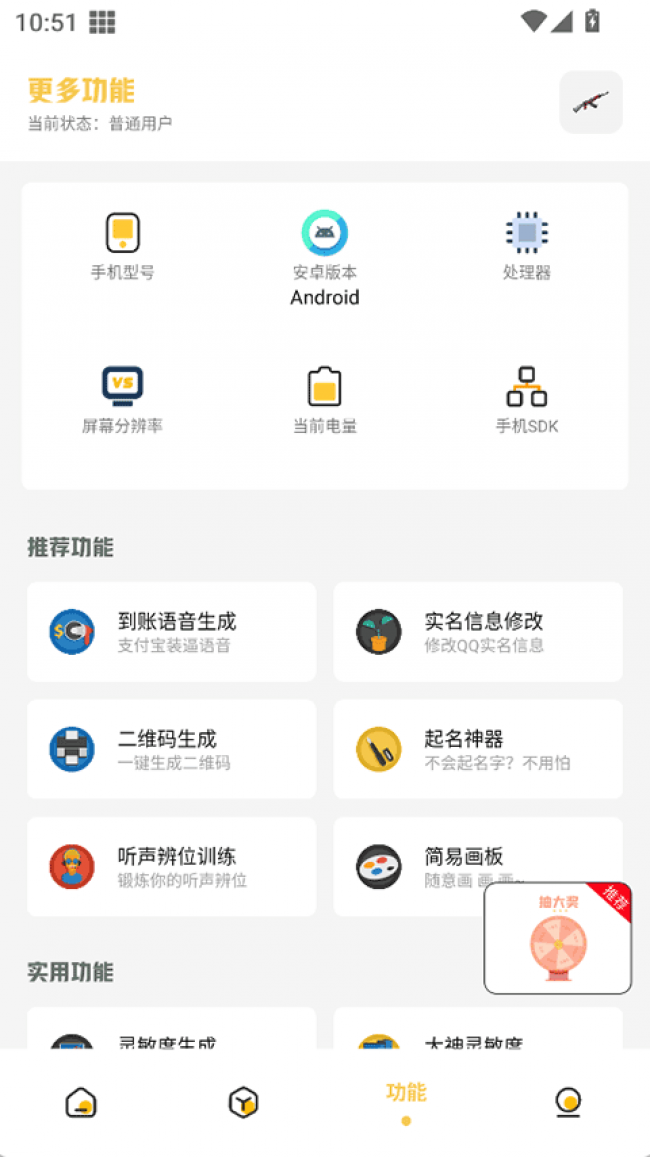
Task: Start 听声辨位训练
Action: pos(171,866)
